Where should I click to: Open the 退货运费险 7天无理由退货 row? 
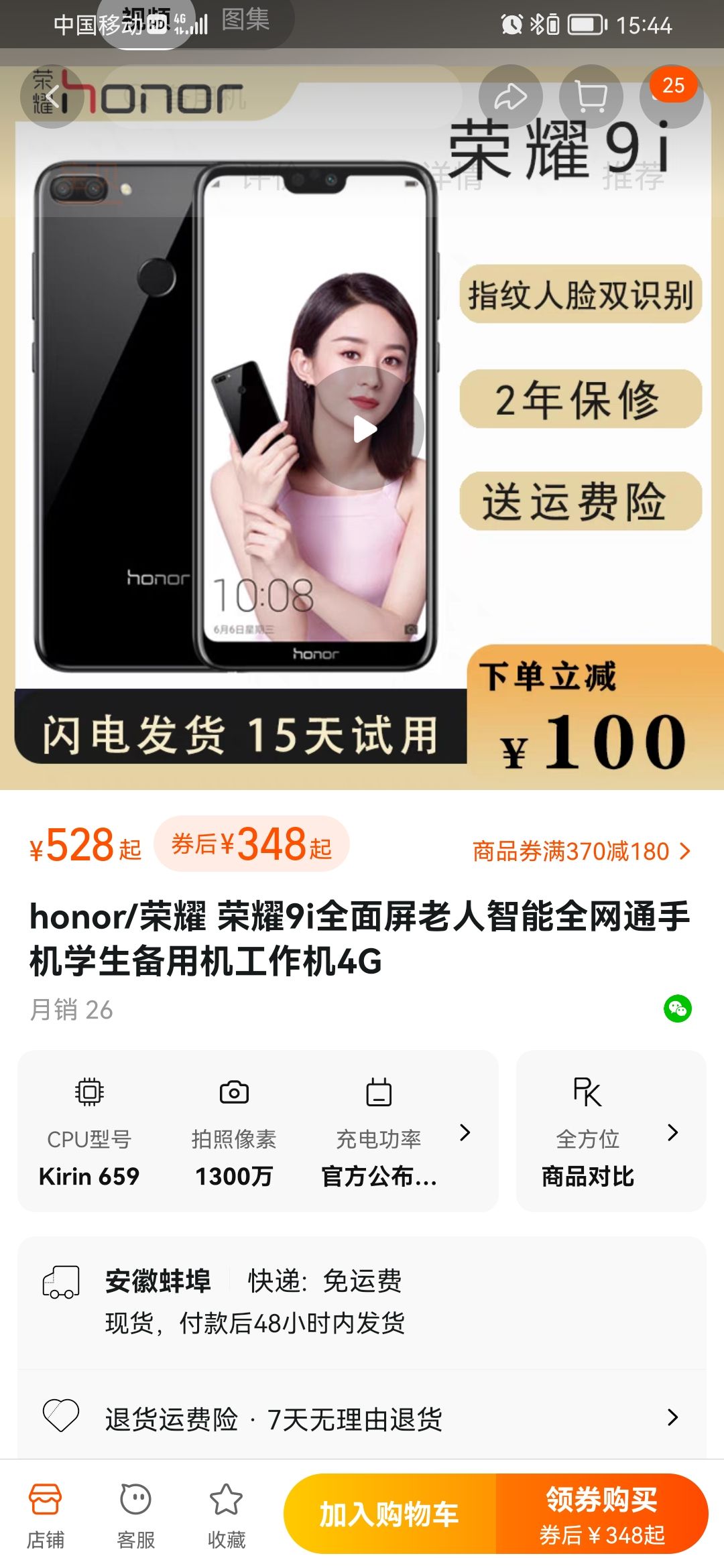[x=362, y=1417]
